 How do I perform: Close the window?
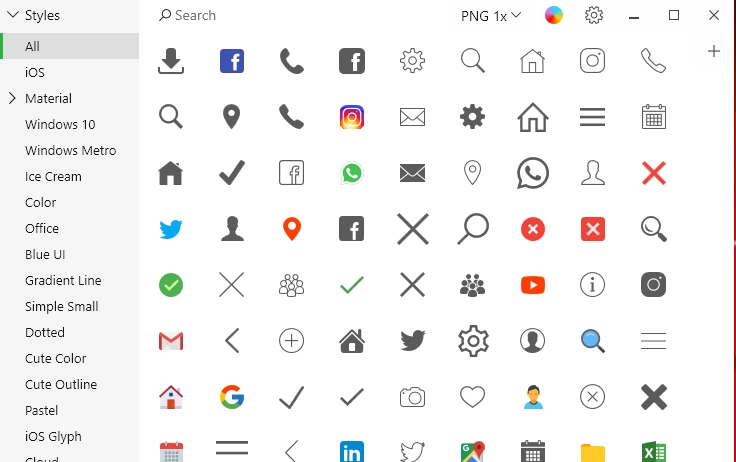coord(714,15)
